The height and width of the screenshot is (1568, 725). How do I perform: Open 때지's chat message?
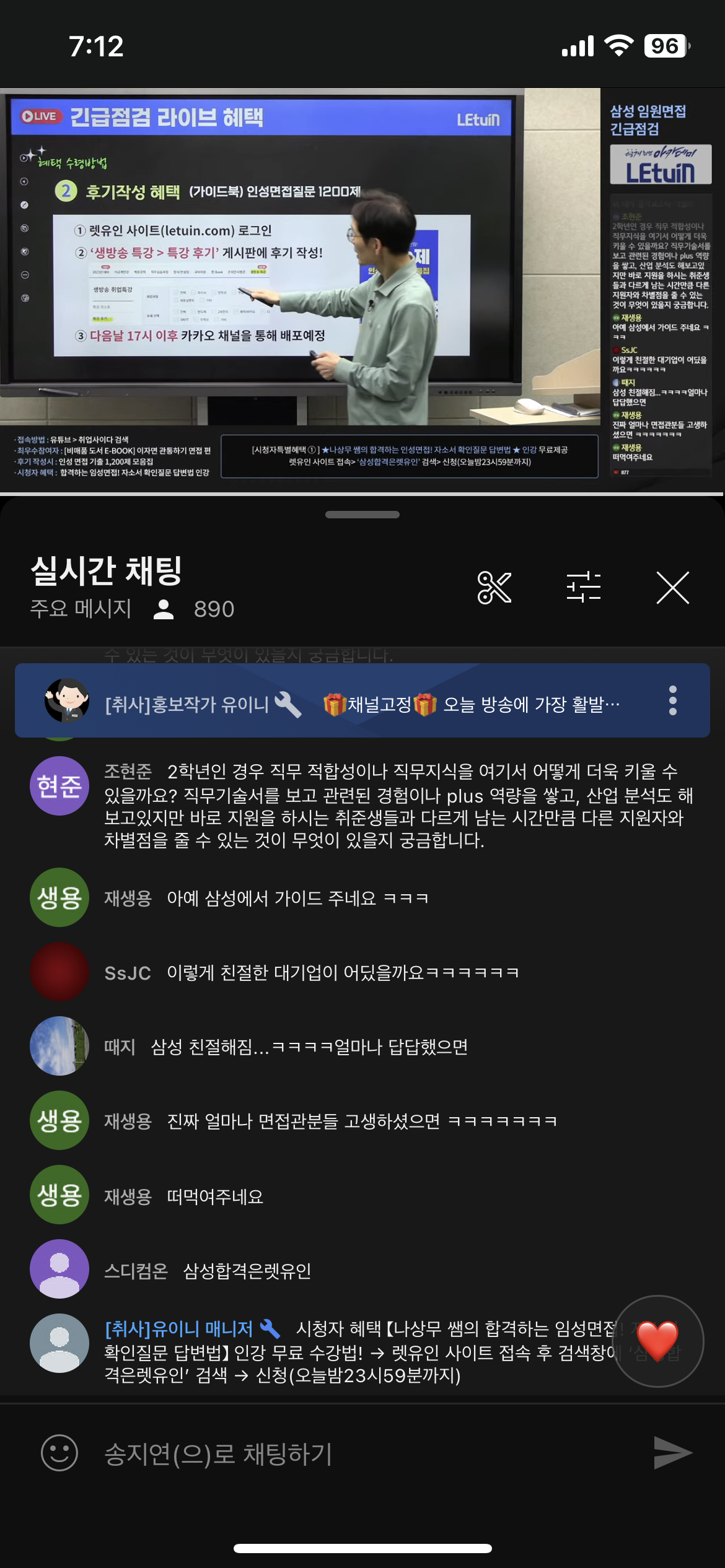310,1047
